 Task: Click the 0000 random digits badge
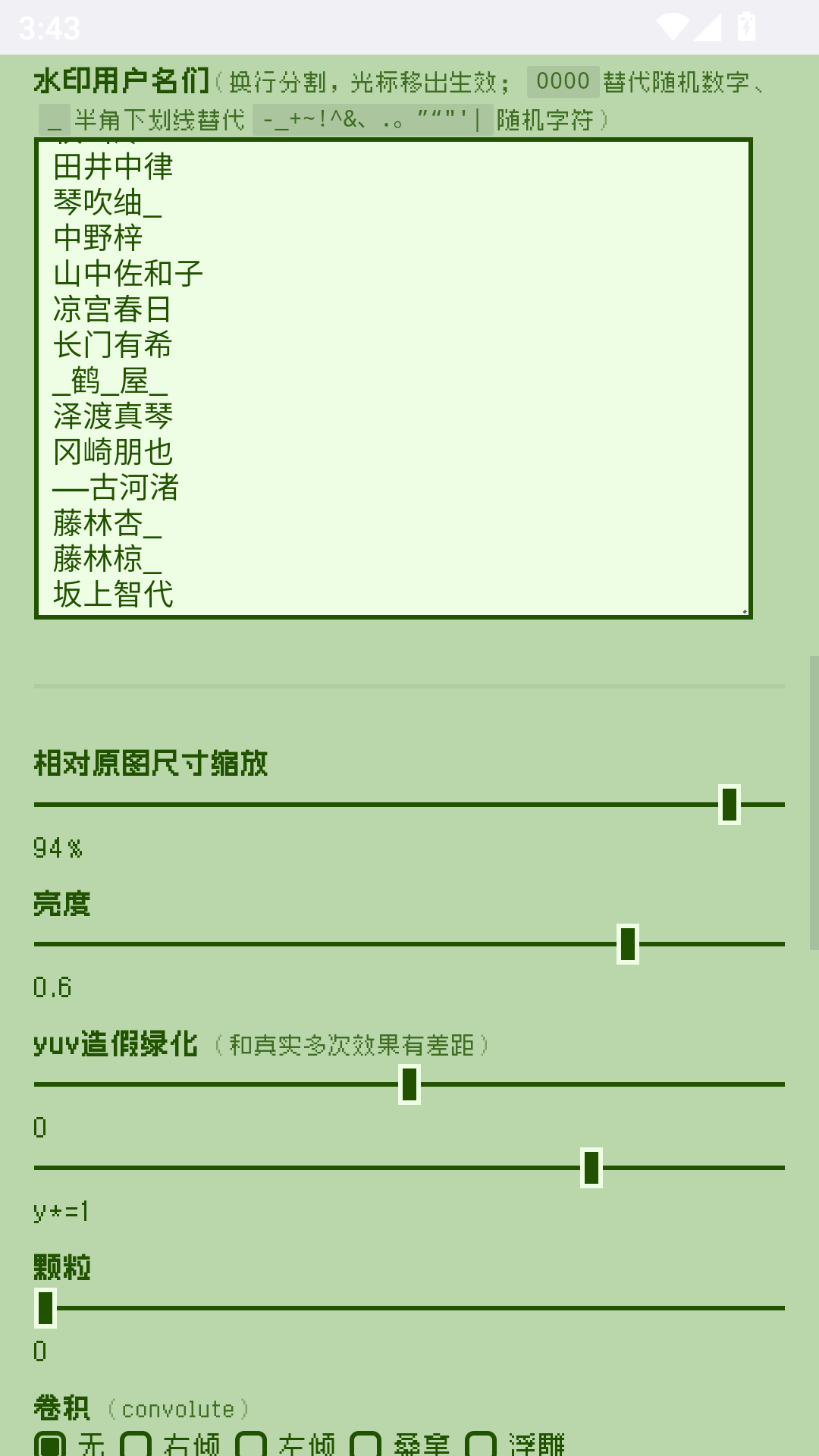click(x=562, y=81)
